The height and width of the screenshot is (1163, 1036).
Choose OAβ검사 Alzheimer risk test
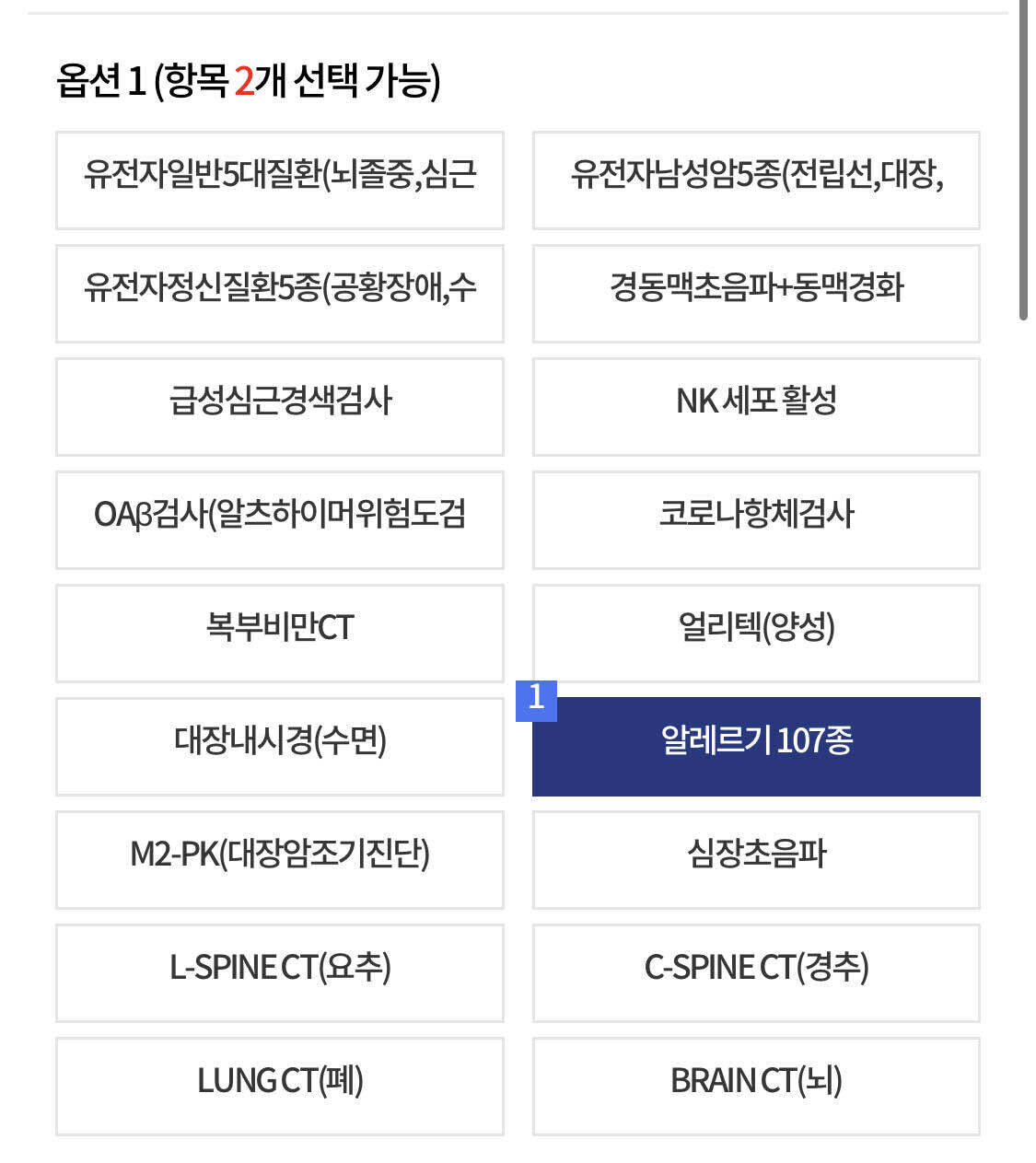coord(280,520)
